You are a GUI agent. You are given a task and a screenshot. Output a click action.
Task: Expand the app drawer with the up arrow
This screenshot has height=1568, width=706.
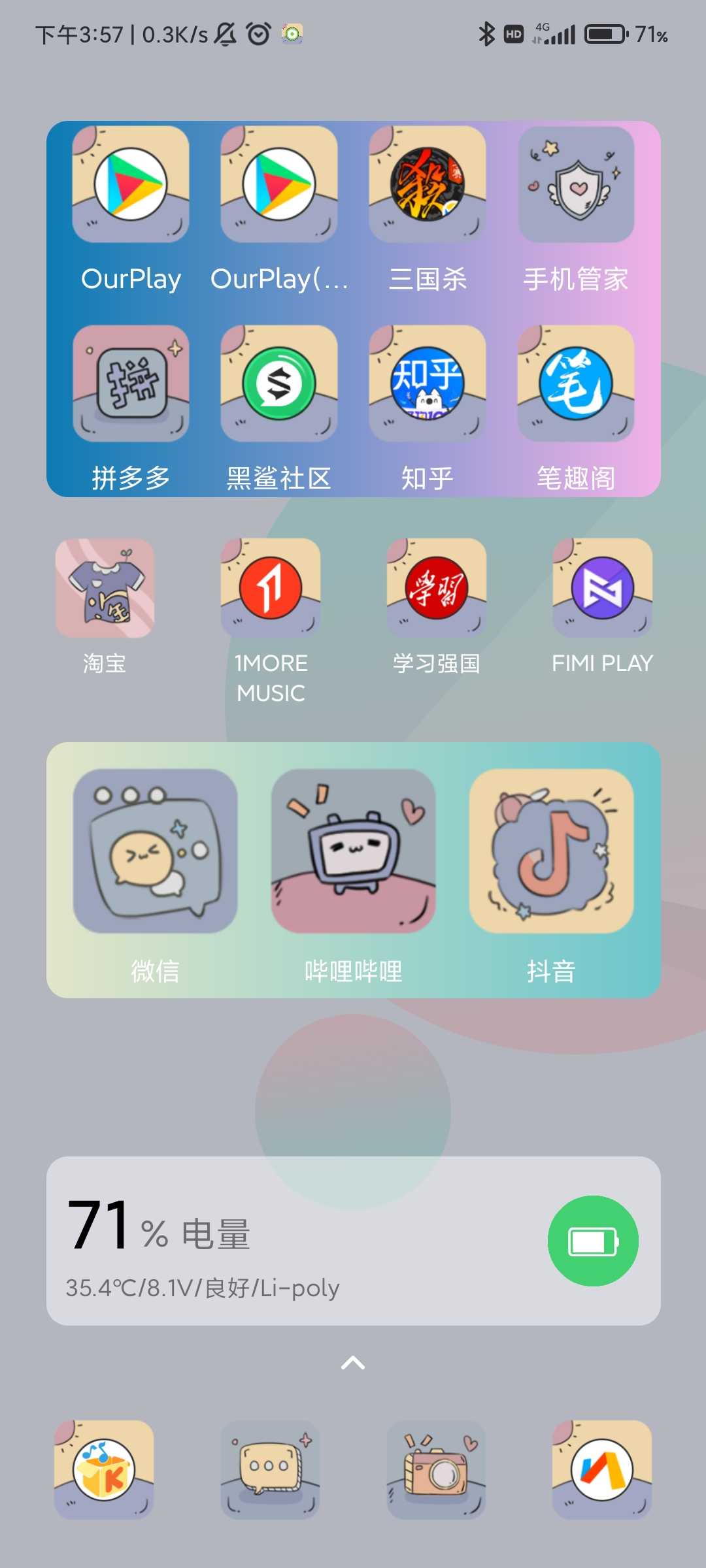tap(353, 1363)
